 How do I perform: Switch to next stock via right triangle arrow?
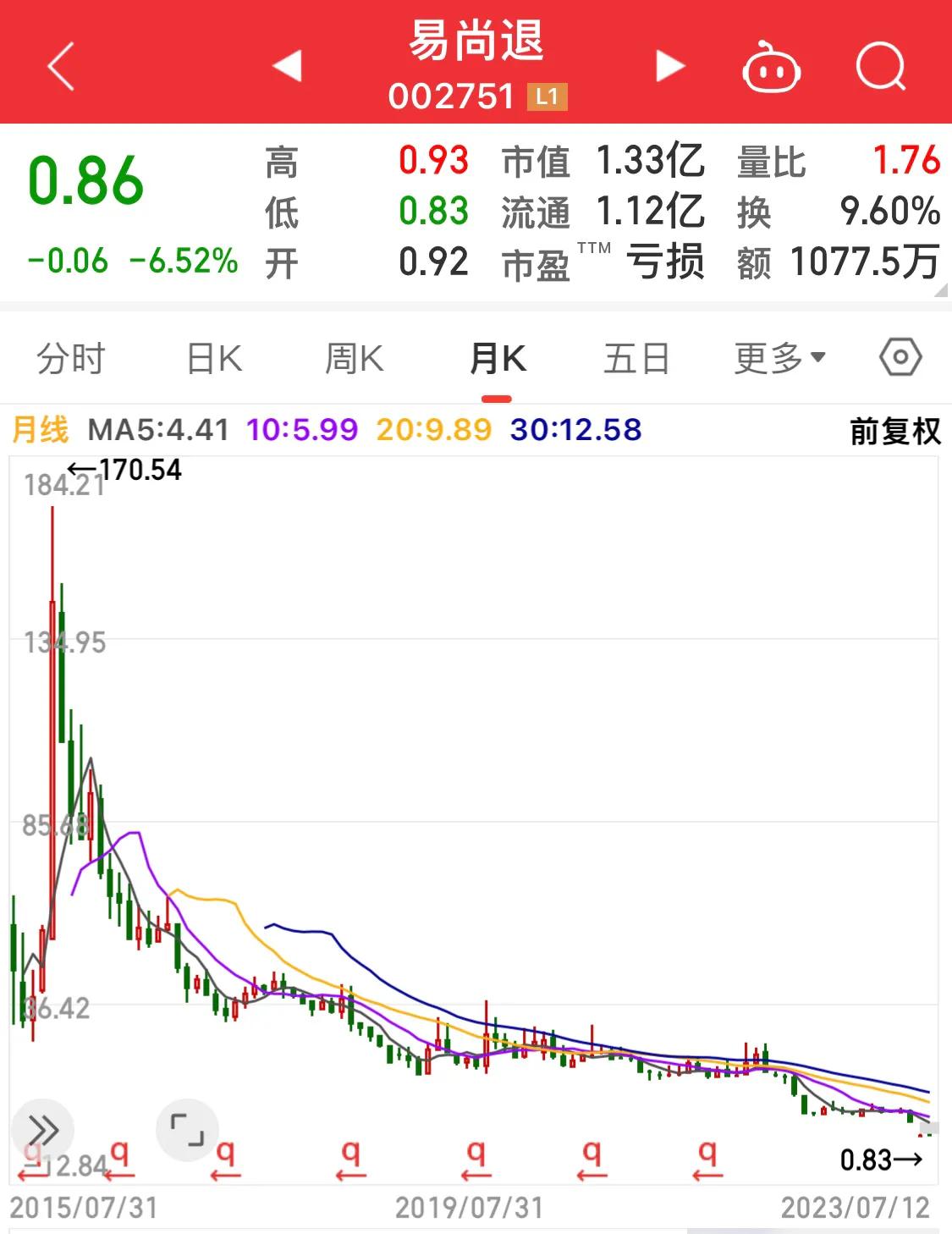coord(669,66)
